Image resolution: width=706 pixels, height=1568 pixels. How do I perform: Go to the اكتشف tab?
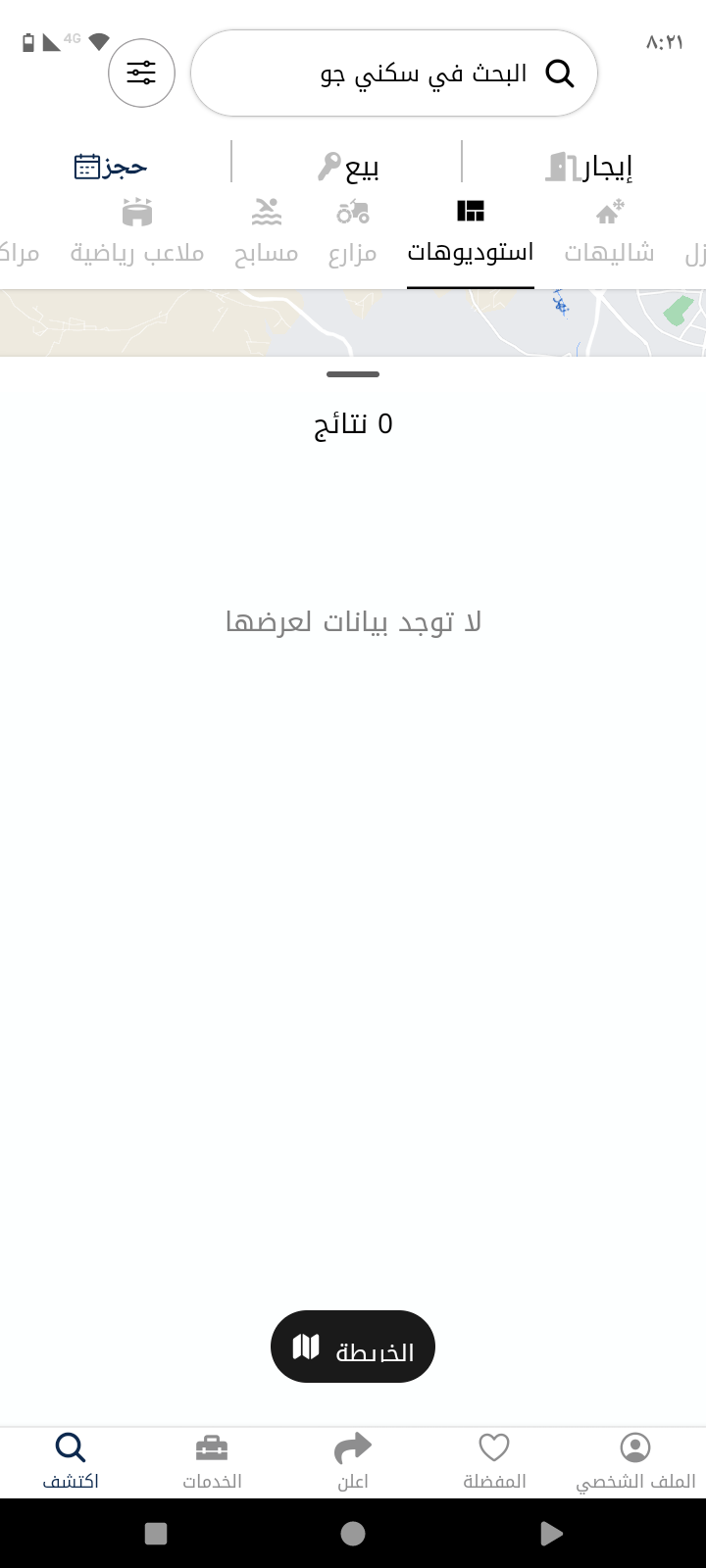point(71,1460)
